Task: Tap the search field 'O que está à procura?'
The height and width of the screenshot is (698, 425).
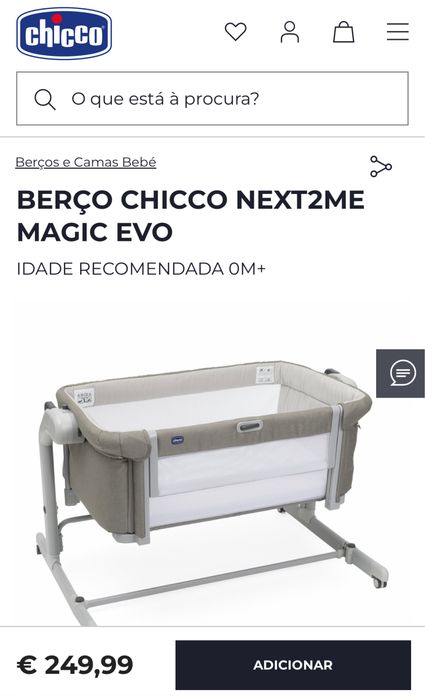Action: coord(212,98)
